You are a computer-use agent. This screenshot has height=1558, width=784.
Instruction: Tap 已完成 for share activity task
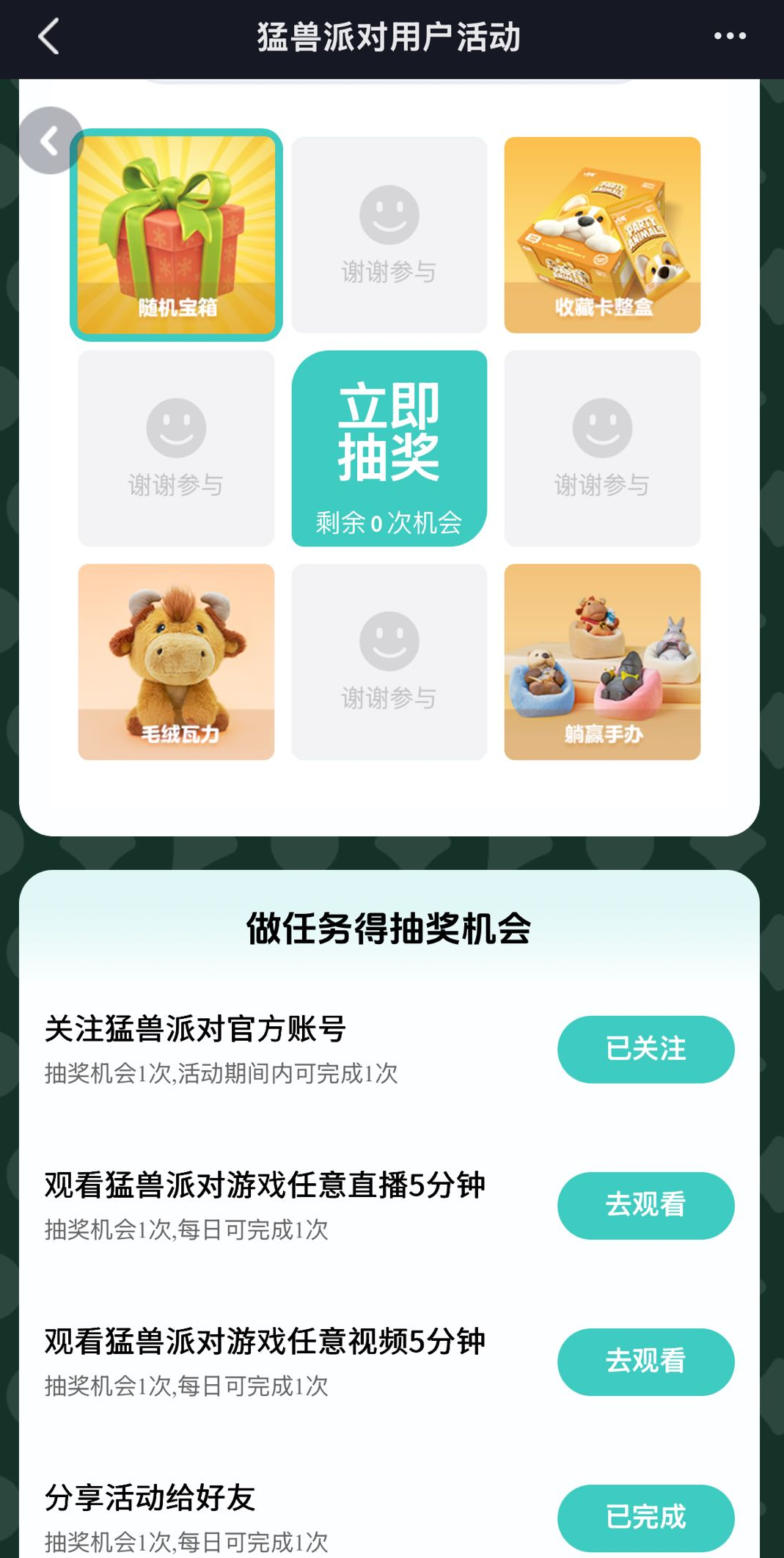pyautogui.click(x=645, y=1517)
